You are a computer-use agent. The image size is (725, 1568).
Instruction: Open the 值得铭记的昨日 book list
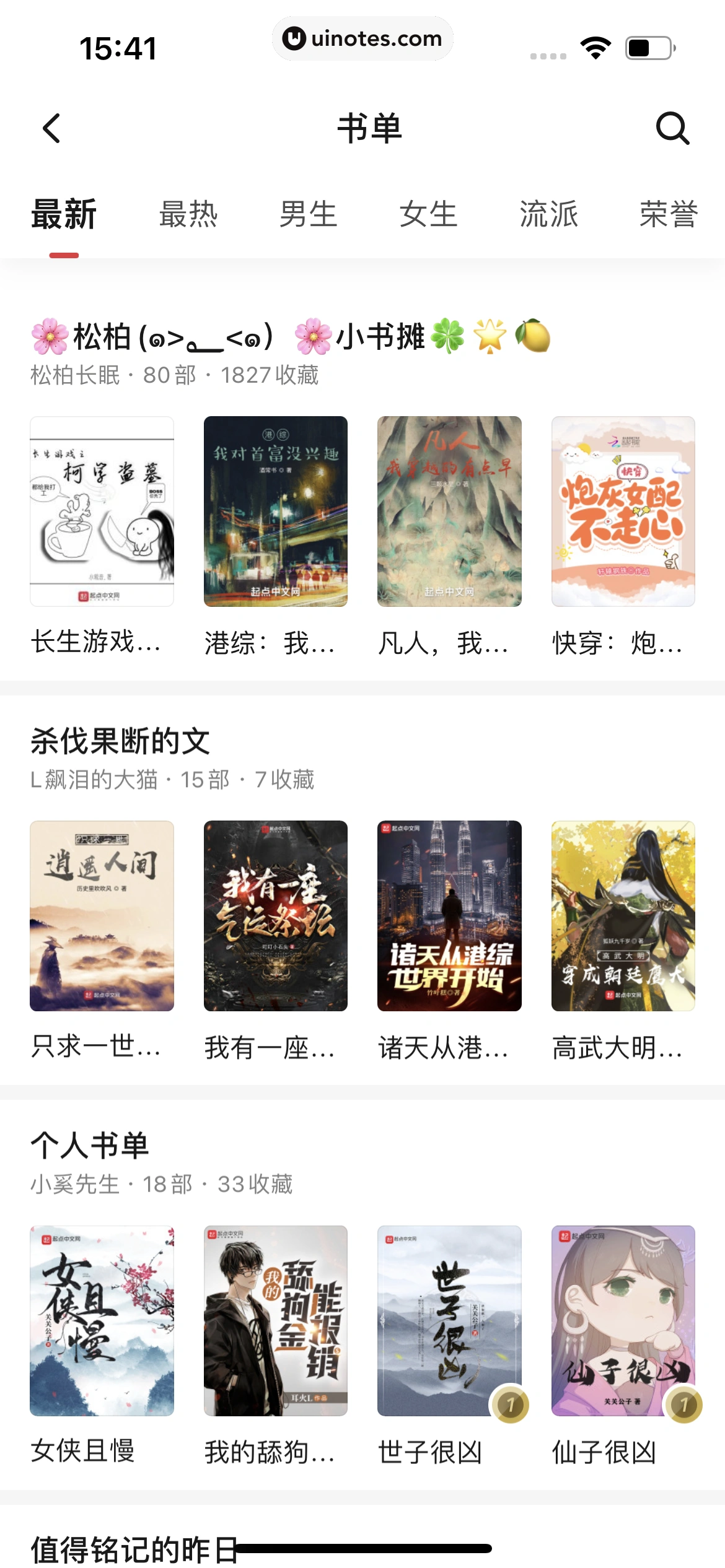(138, 1547)
